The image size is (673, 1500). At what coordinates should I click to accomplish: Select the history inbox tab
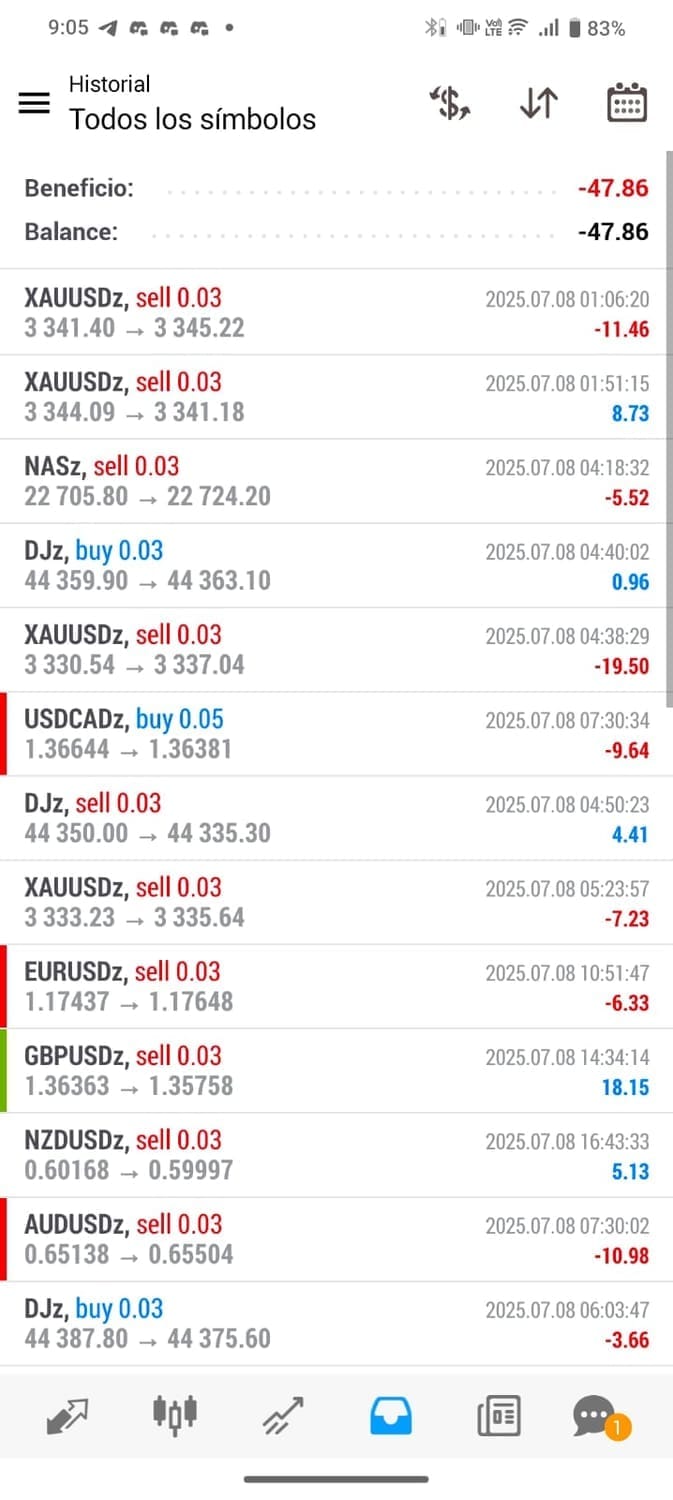(x=391, y=1416)
